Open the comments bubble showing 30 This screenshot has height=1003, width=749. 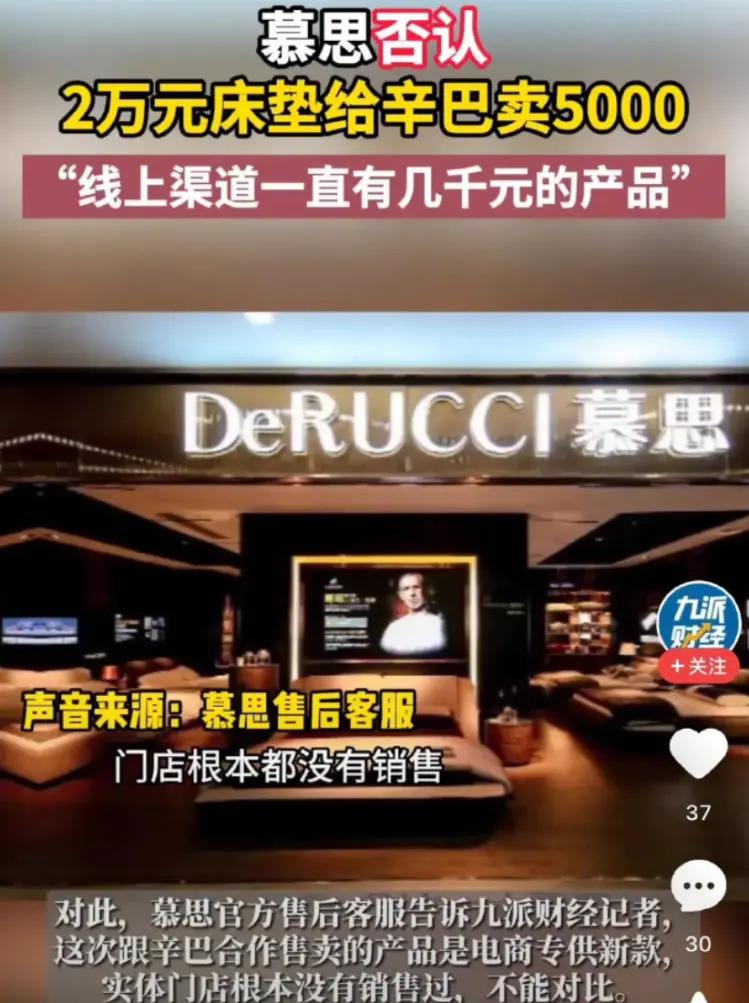697,888
